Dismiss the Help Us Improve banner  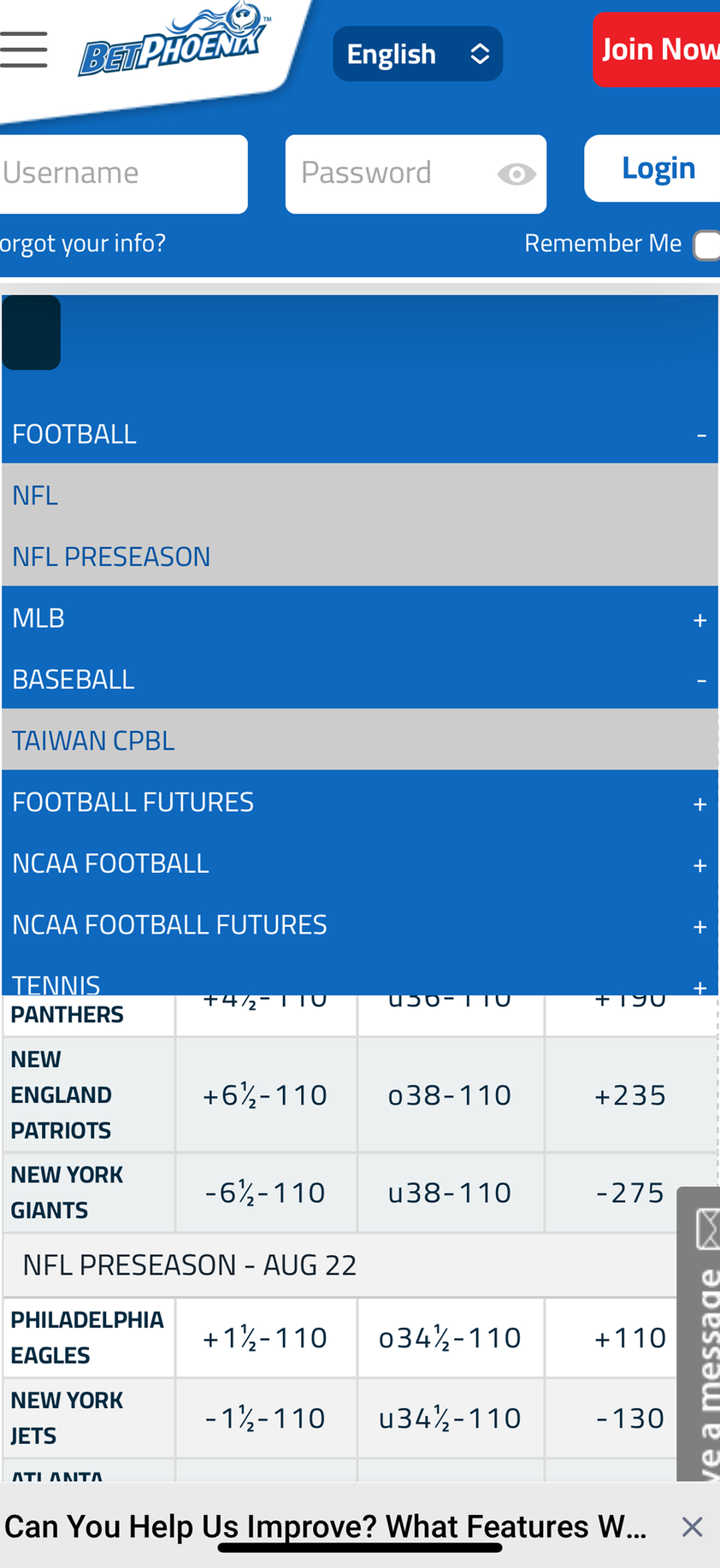(x=692, y=1527)
